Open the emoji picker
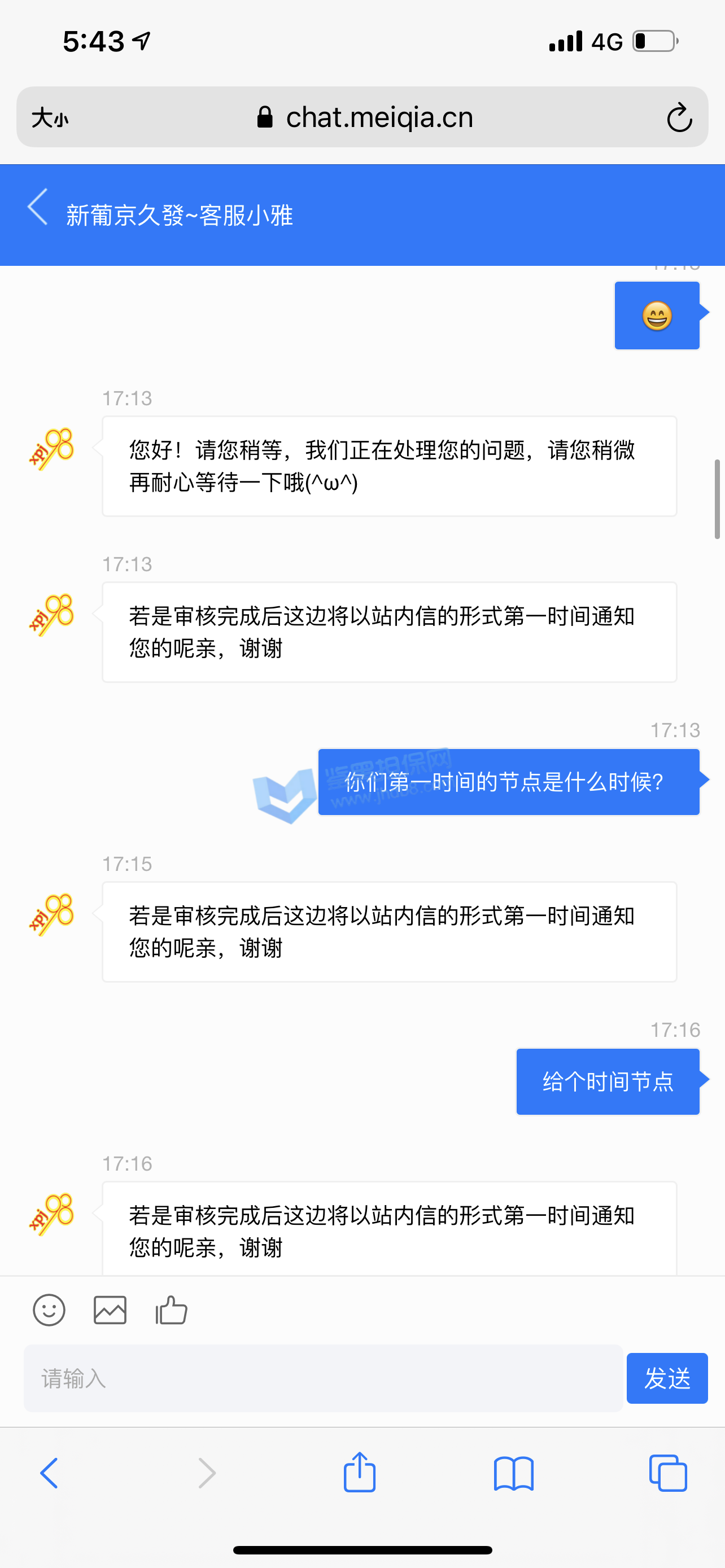The image size is (725, 1568). click(49, 1310)
